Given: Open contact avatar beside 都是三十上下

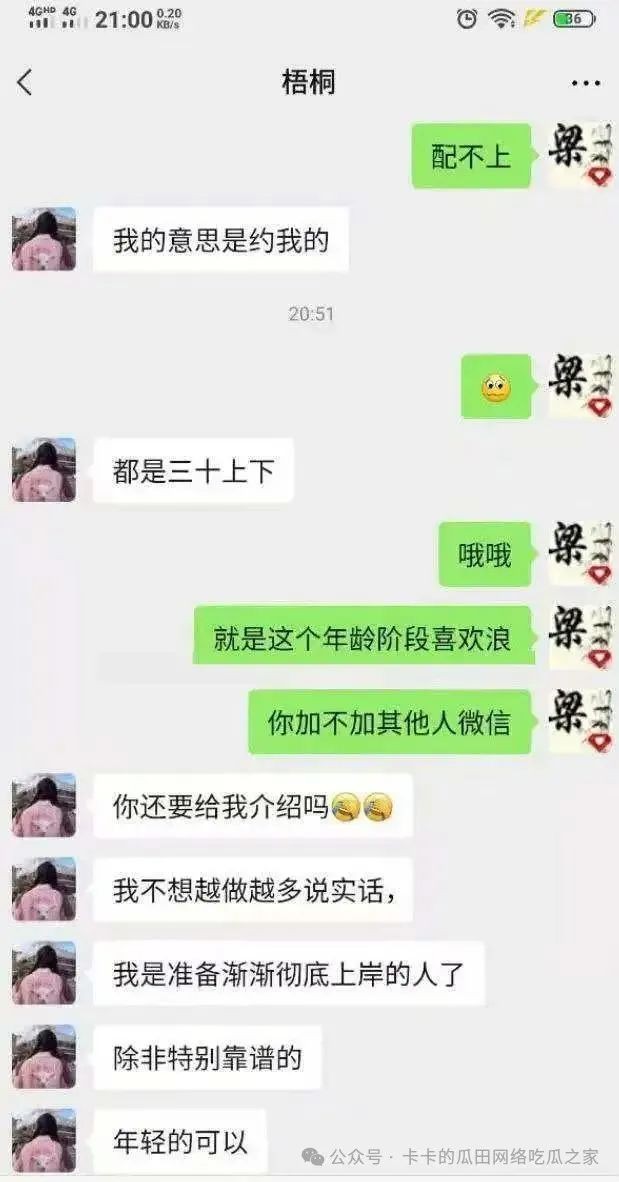Looking at the screenshot, I should 44,470.
